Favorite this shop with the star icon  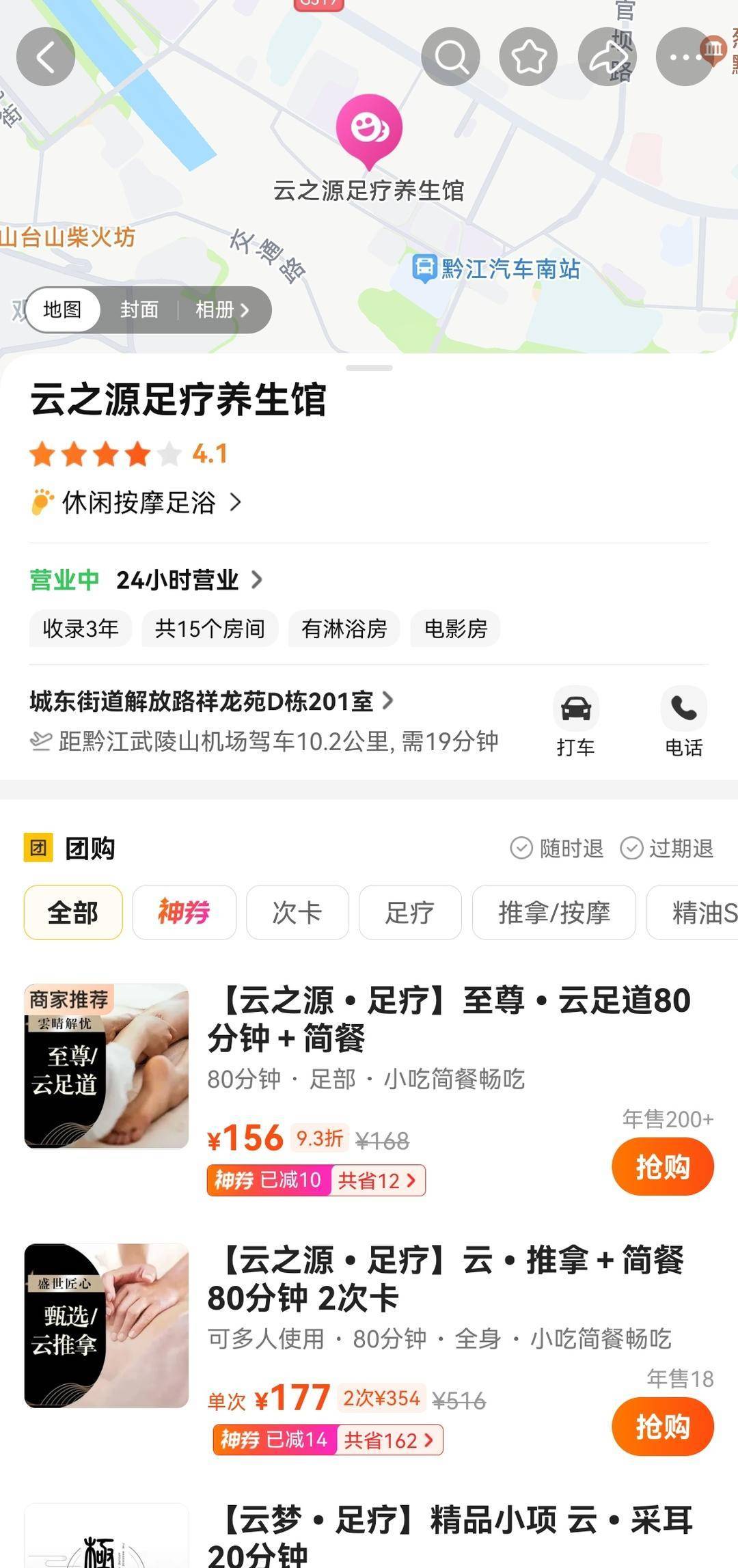click(529, 57)
